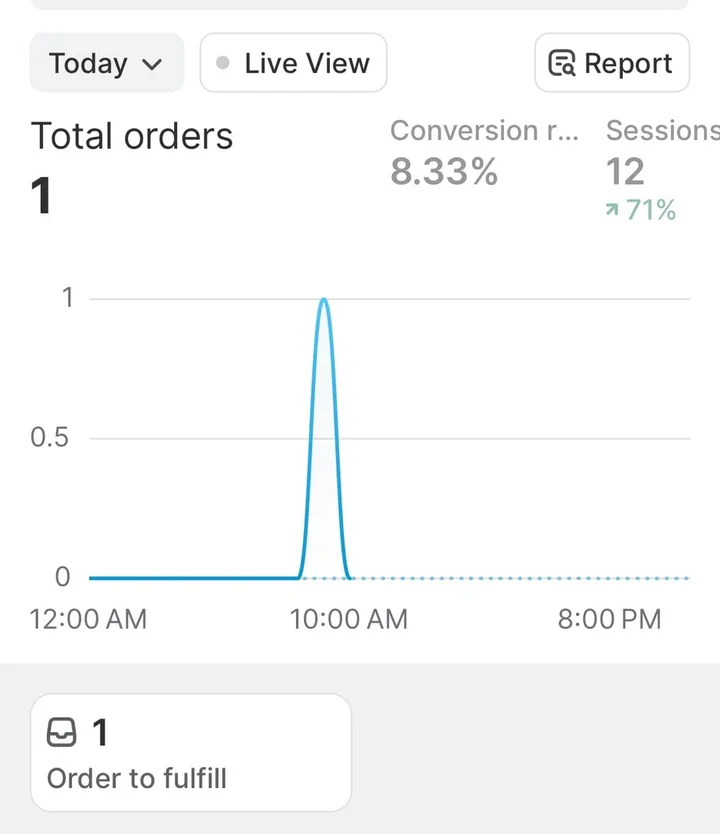The height and width of the screenshot is (834, 720).
Task: Click the Live View status dot indicator
Action: [x=223, y=62]
